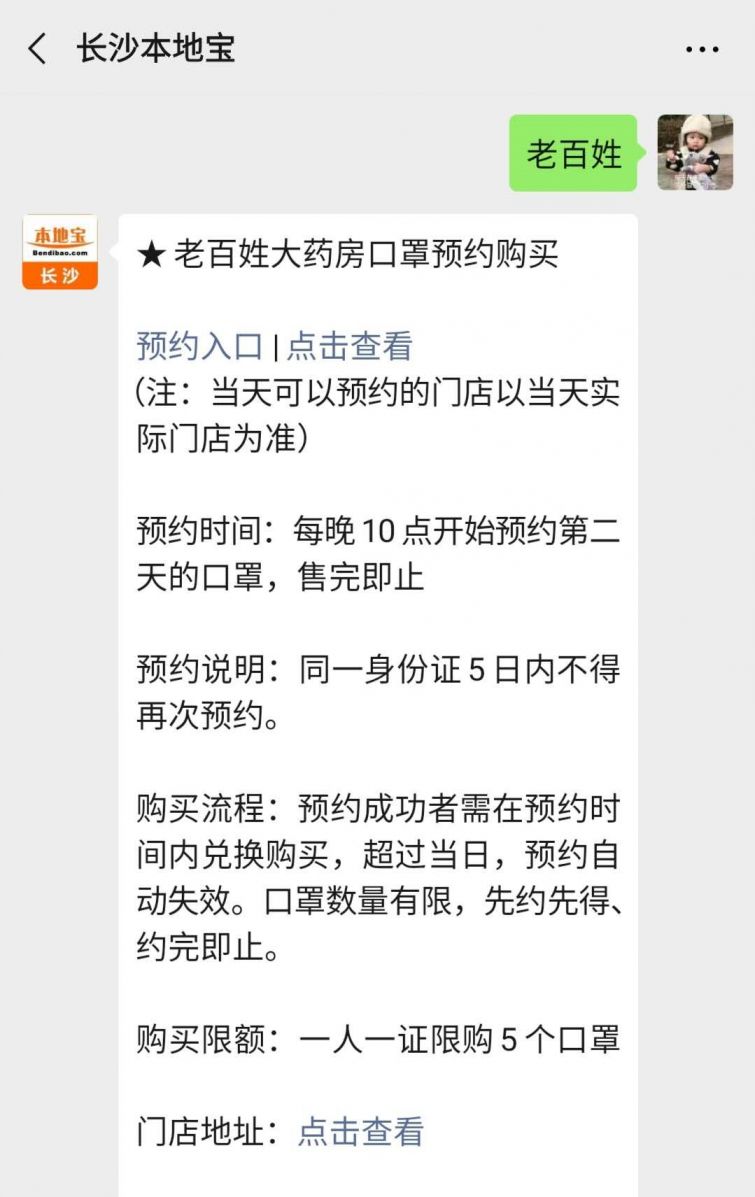Tap 点击查看 next to 预约入口
This screenshot has width=755, height=1197.
[x=349, y=346]
